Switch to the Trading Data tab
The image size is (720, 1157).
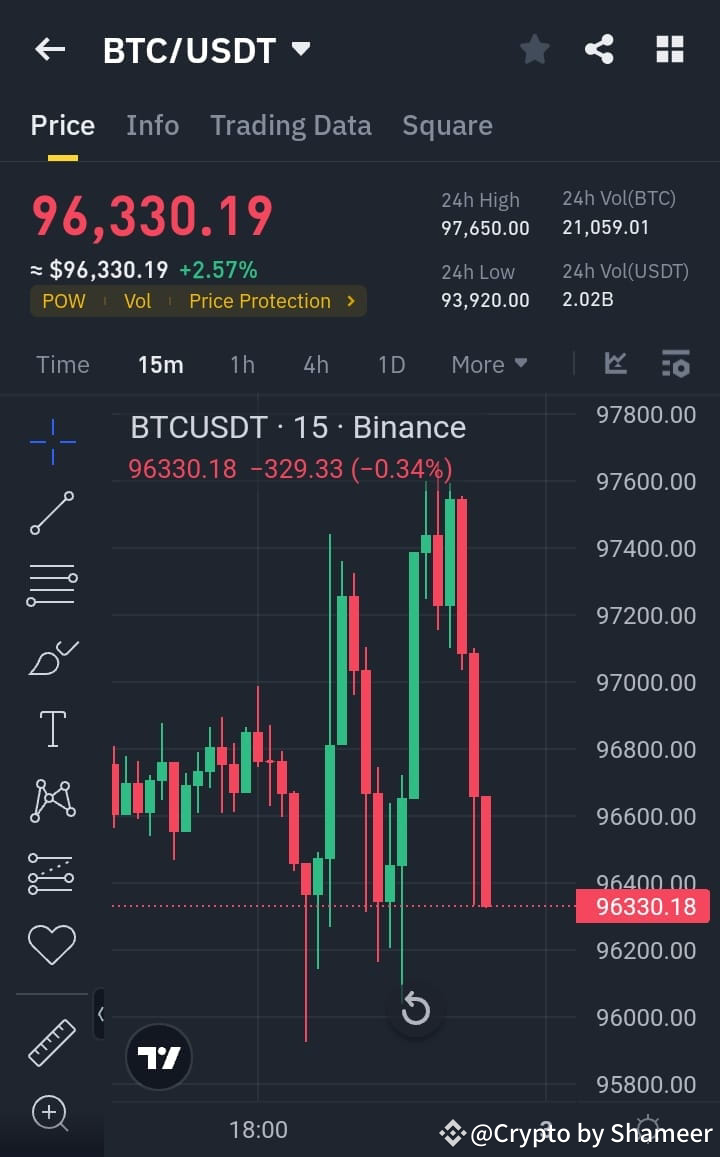tap(290, 125)
